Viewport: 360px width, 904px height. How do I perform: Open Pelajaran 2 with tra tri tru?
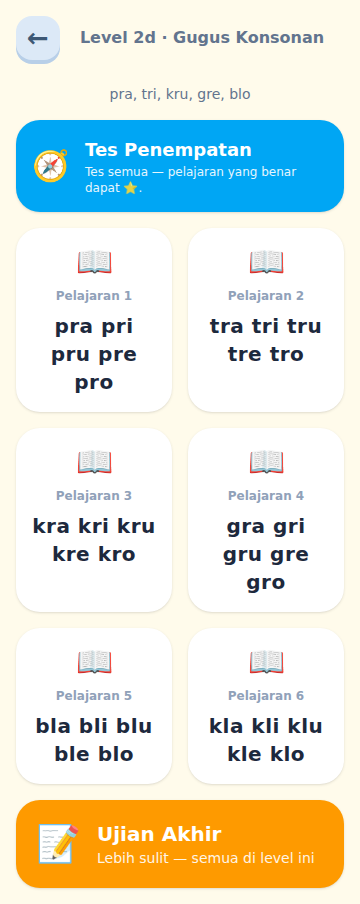(x=266, y=320)
